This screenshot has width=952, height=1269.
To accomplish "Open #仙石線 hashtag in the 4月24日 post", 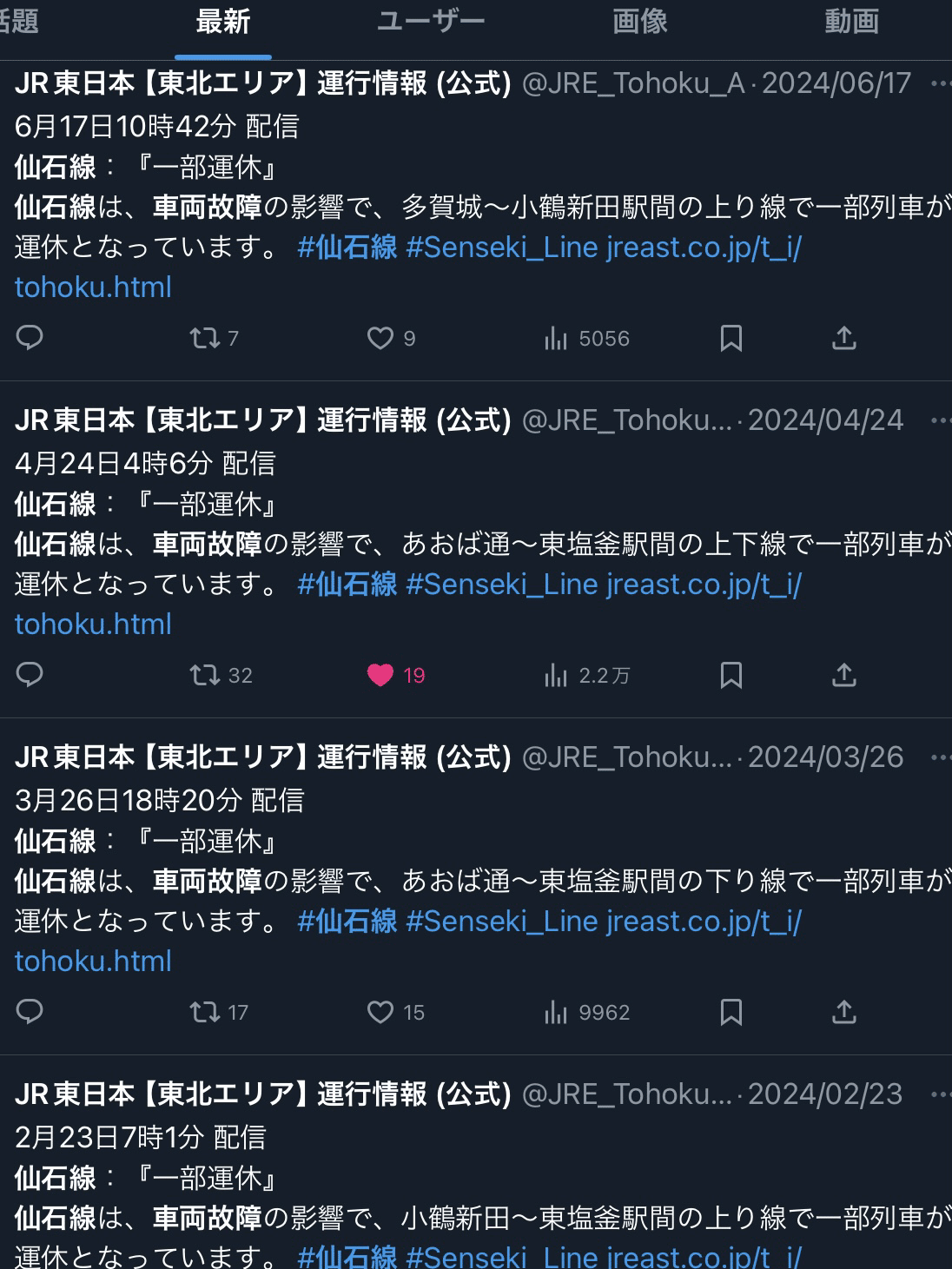I will [x=347, y=584].
